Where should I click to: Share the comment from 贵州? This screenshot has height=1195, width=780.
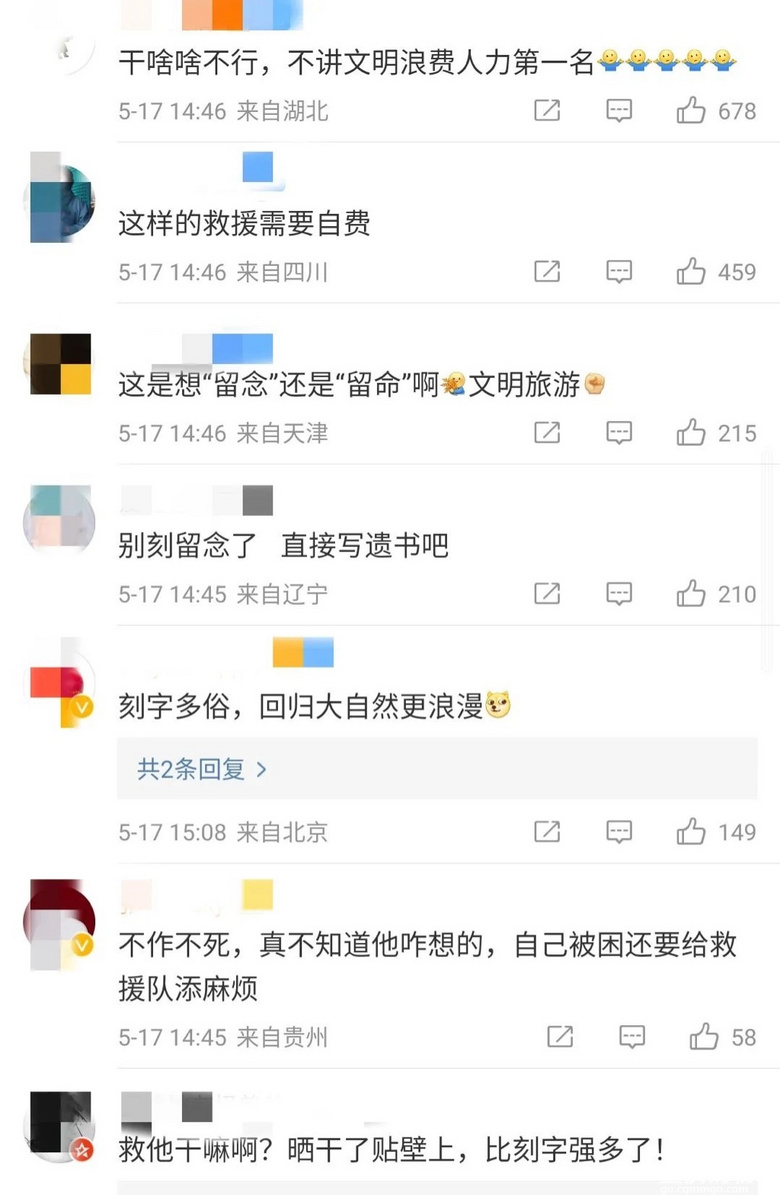point(560,1037)
